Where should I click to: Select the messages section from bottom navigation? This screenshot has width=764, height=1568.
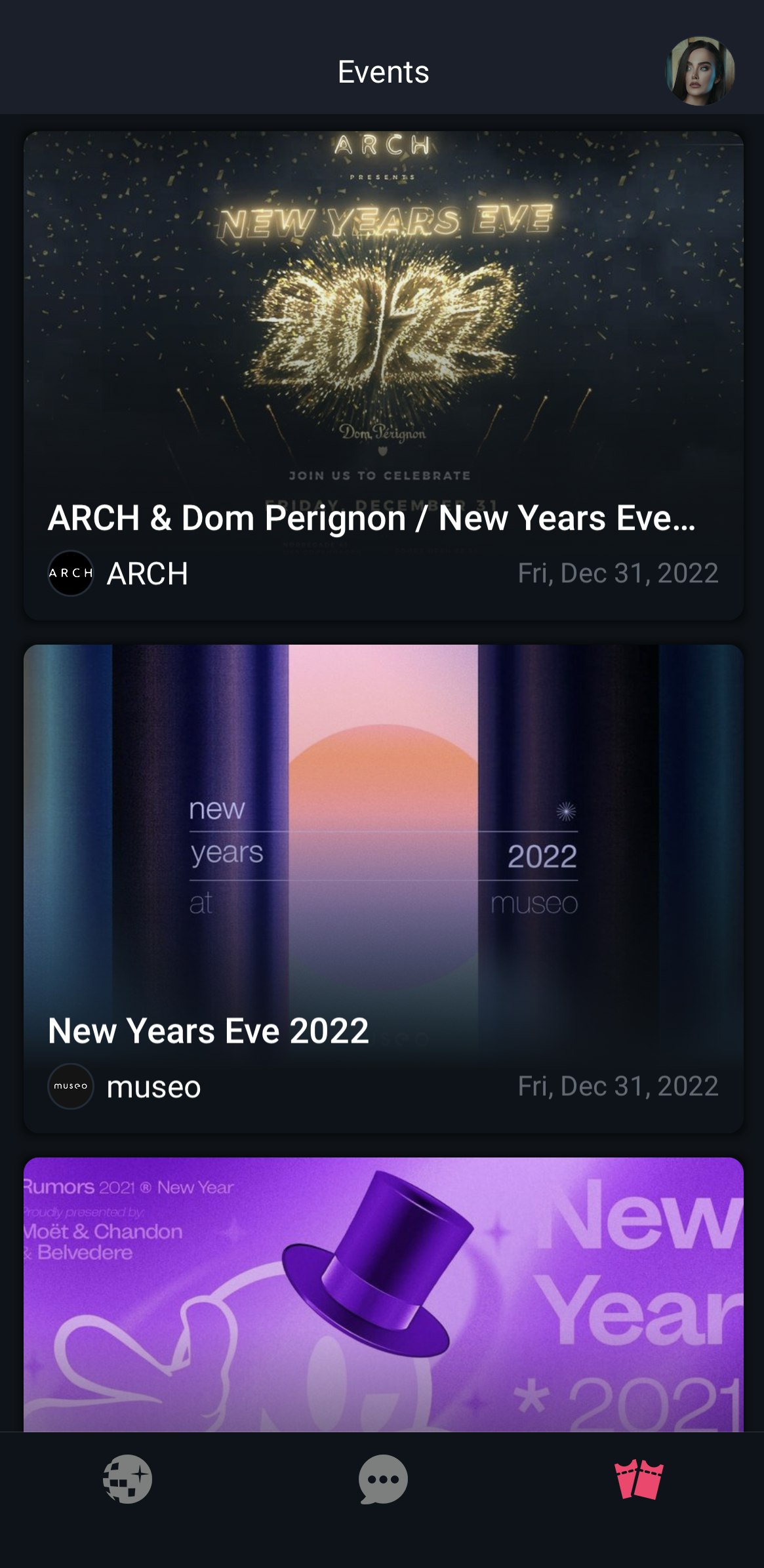pyautogui.click(x=382, y=1478)
